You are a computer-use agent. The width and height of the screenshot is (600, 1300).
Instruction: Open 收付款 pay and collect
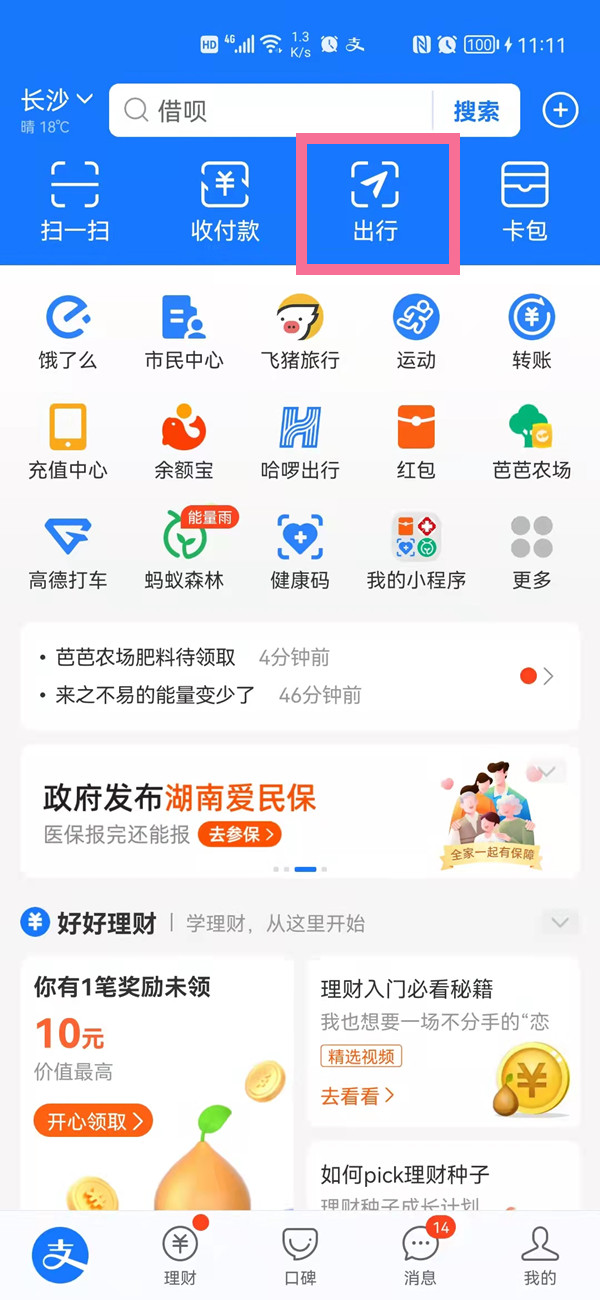[x=225, y=201]
